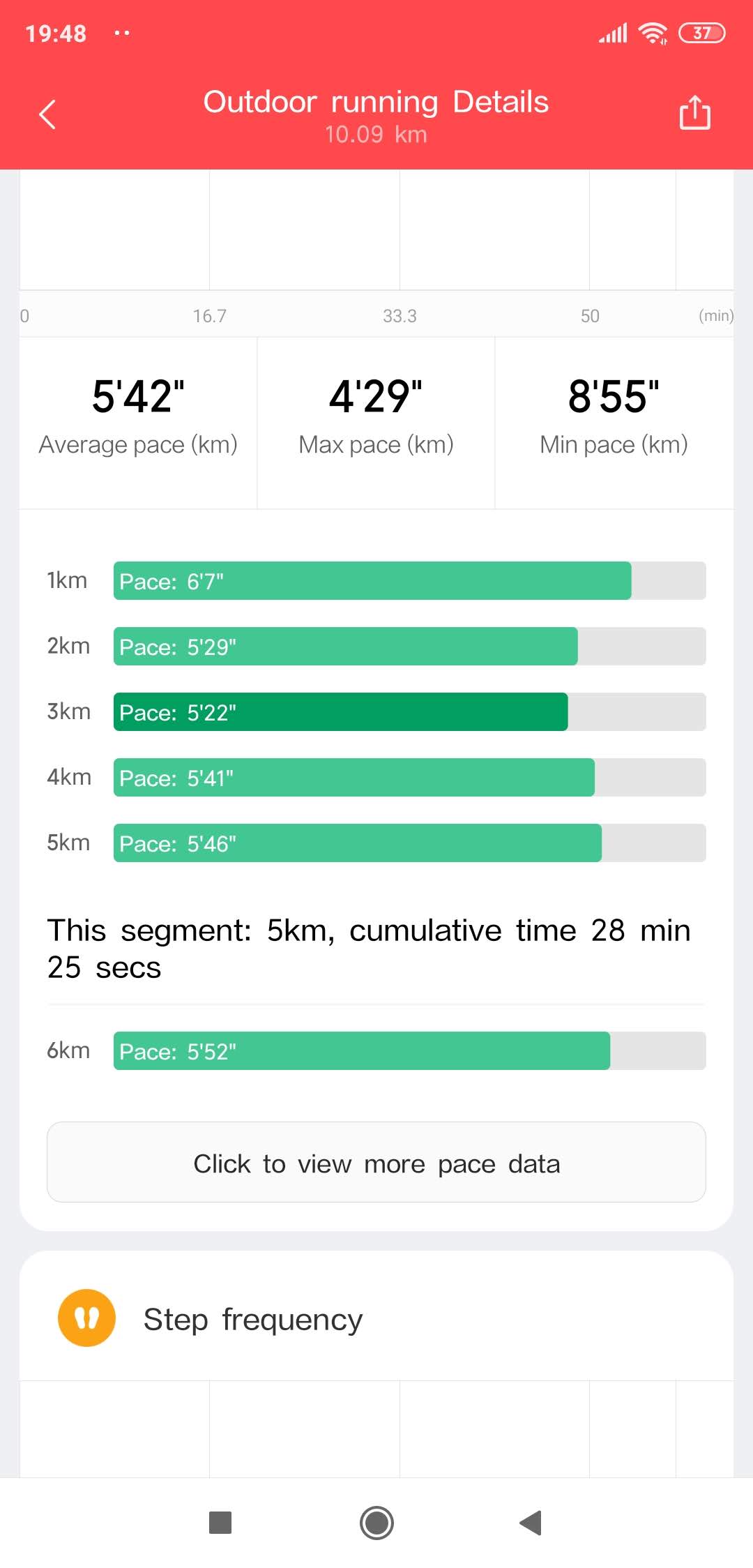Tap the system back triangle button
This screenshot has width=753, height=1568.
[531, 1523]
